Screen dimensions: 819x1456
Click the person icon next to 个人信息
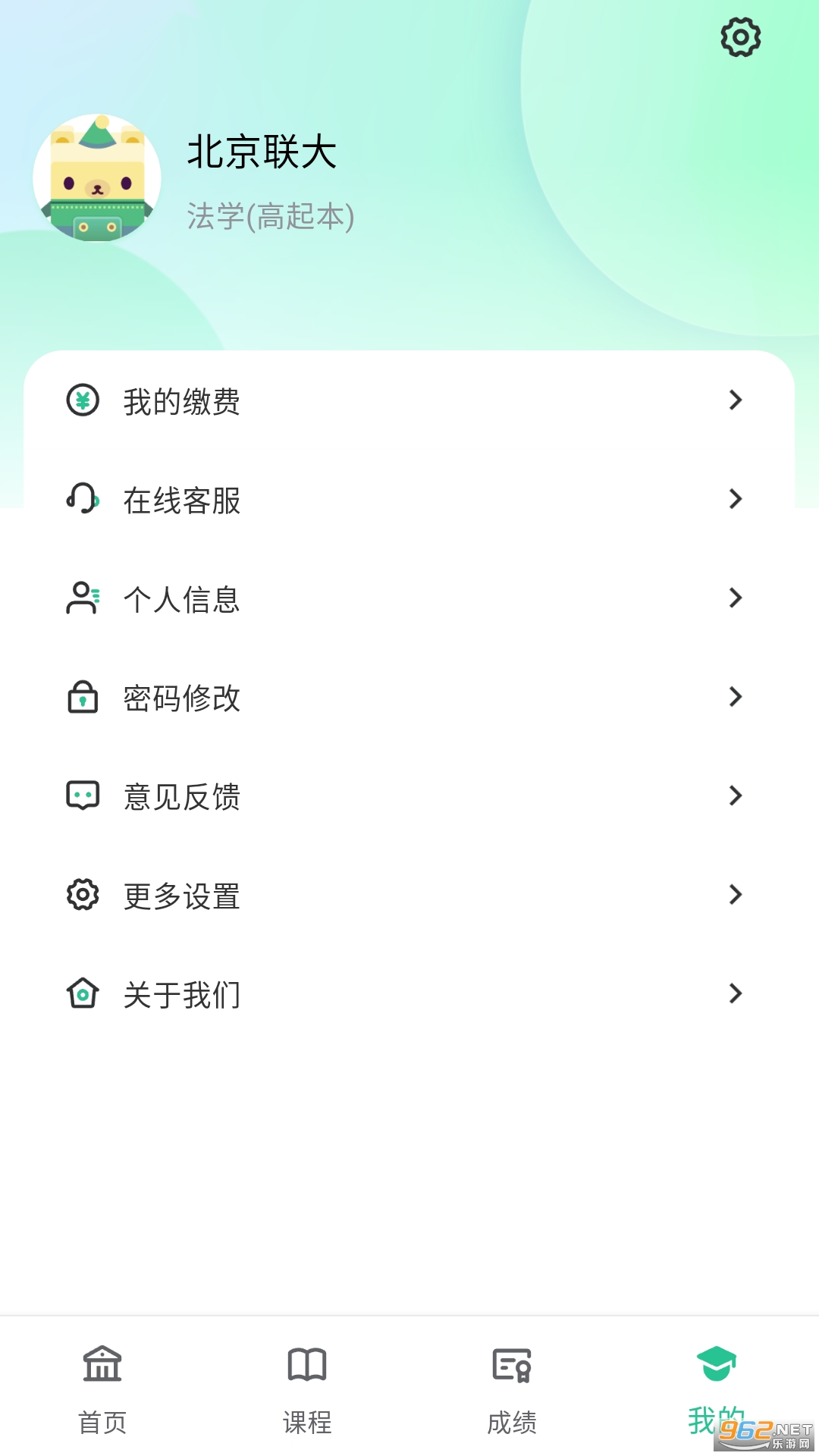[83, 598]
